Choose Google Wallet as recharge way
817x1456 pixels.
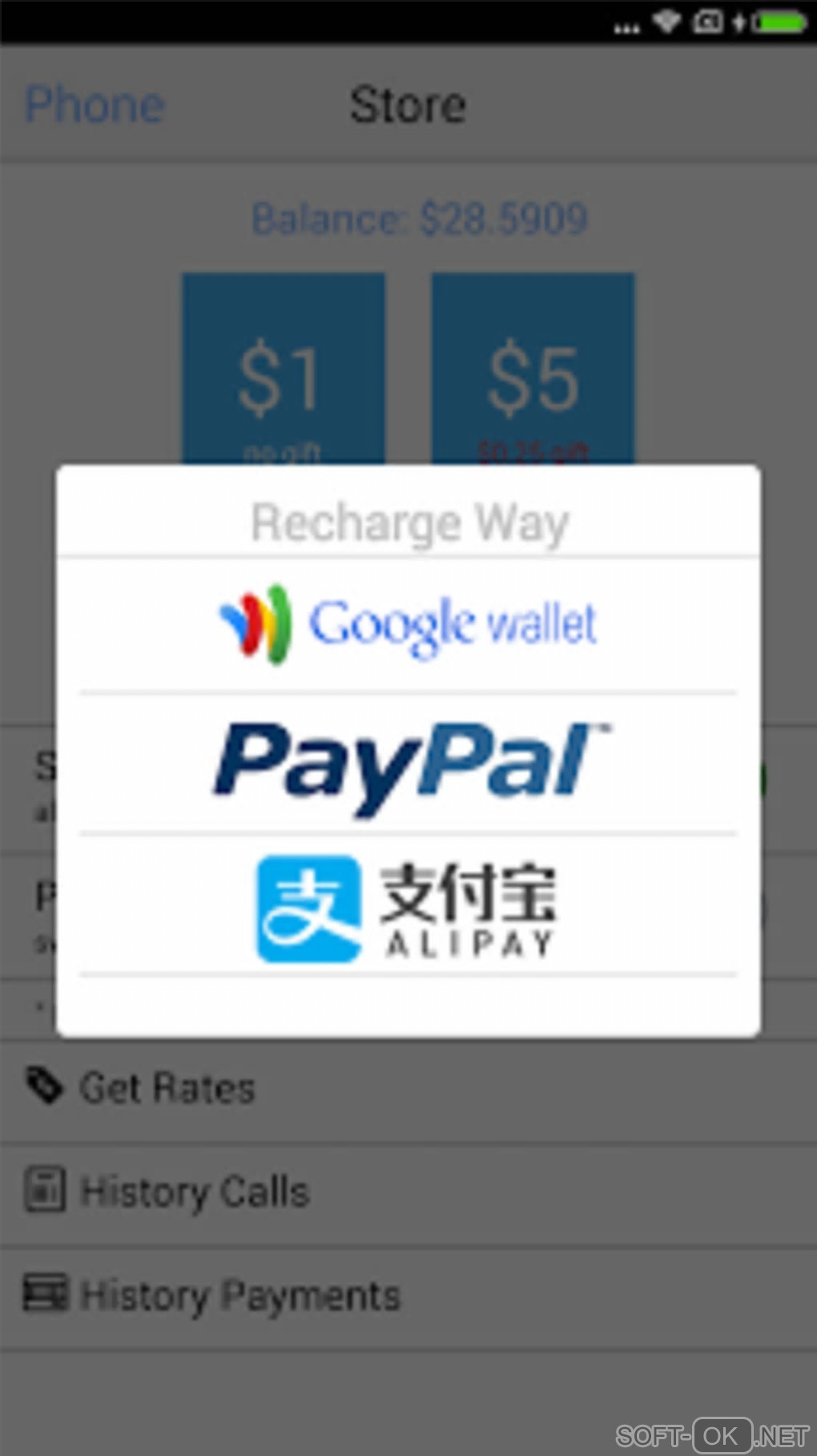408,624
